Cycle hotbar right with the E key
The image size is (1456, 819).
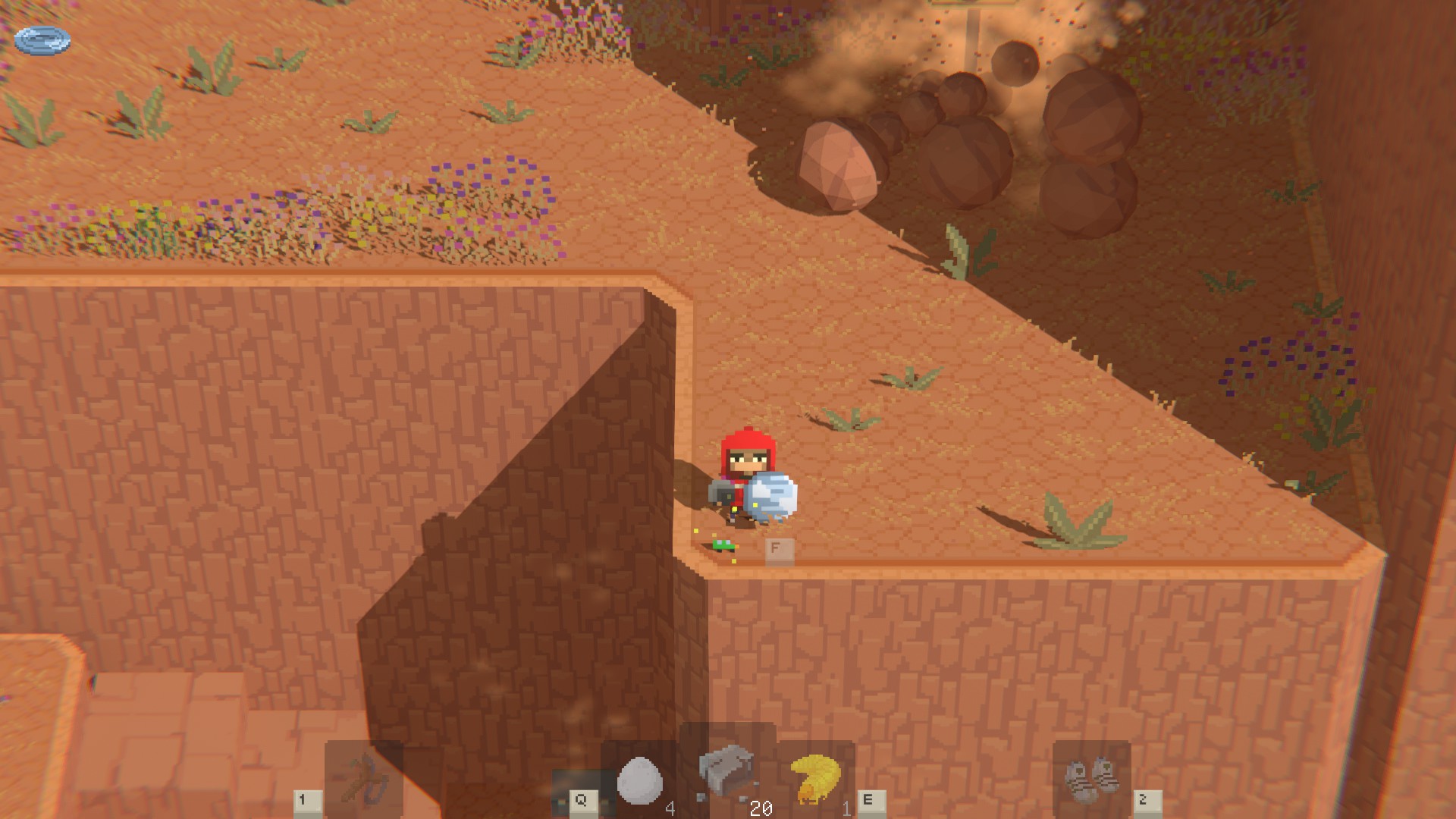point(870,800)
